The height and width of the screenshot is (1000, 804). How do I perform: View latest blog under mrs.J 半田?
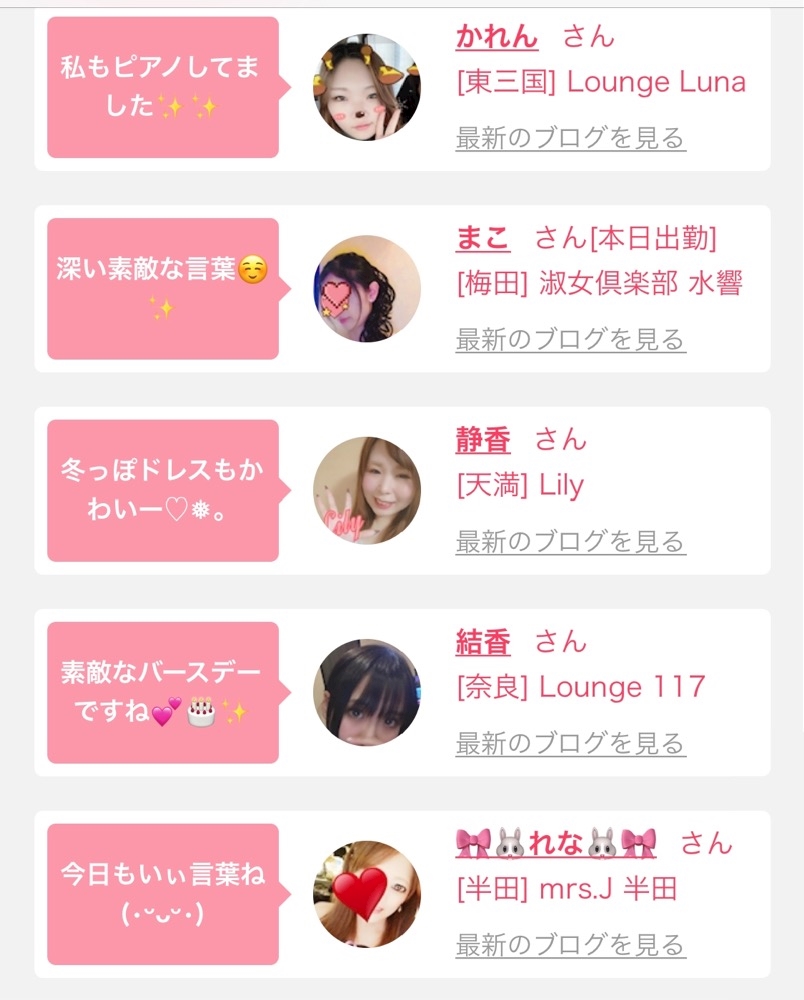570,944
